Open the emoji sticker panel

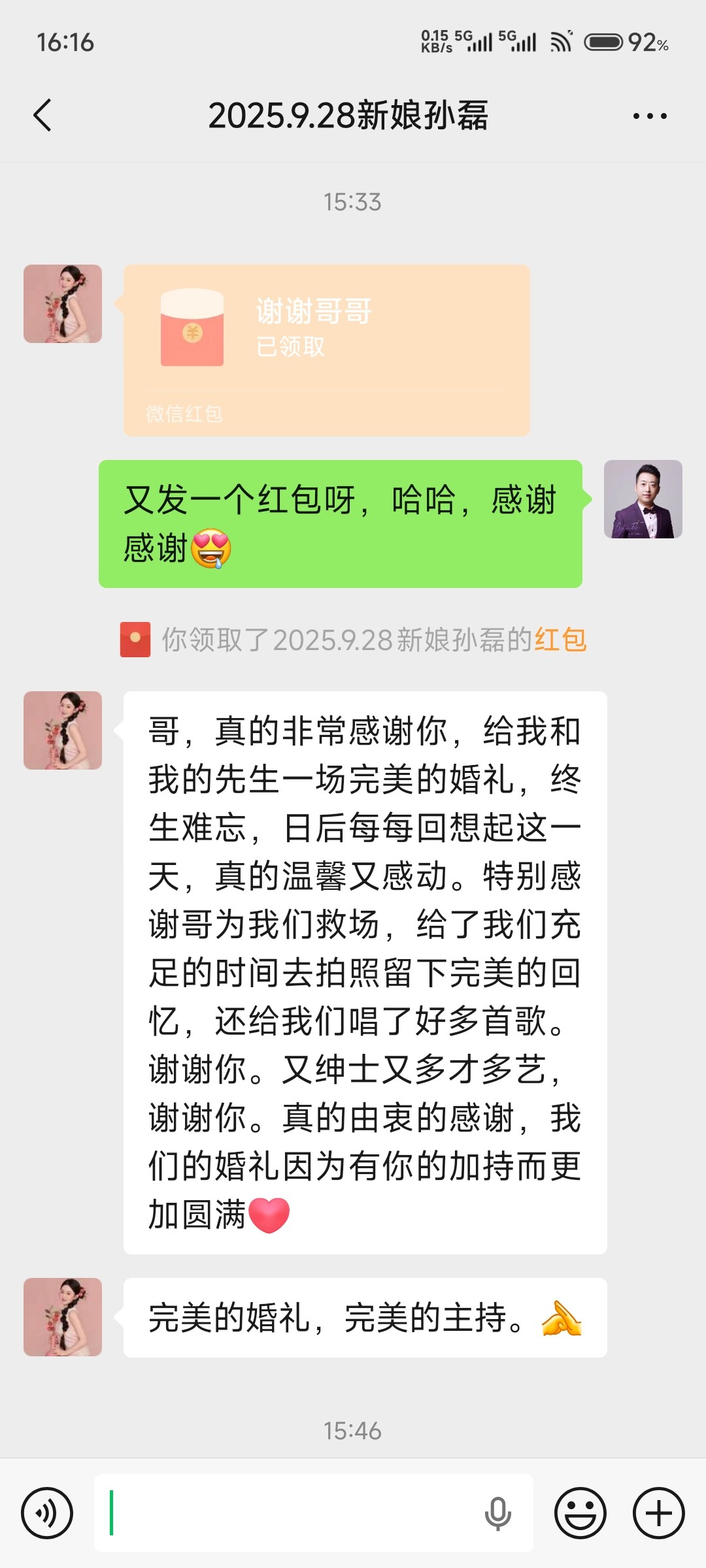[x=580, y=1513]
